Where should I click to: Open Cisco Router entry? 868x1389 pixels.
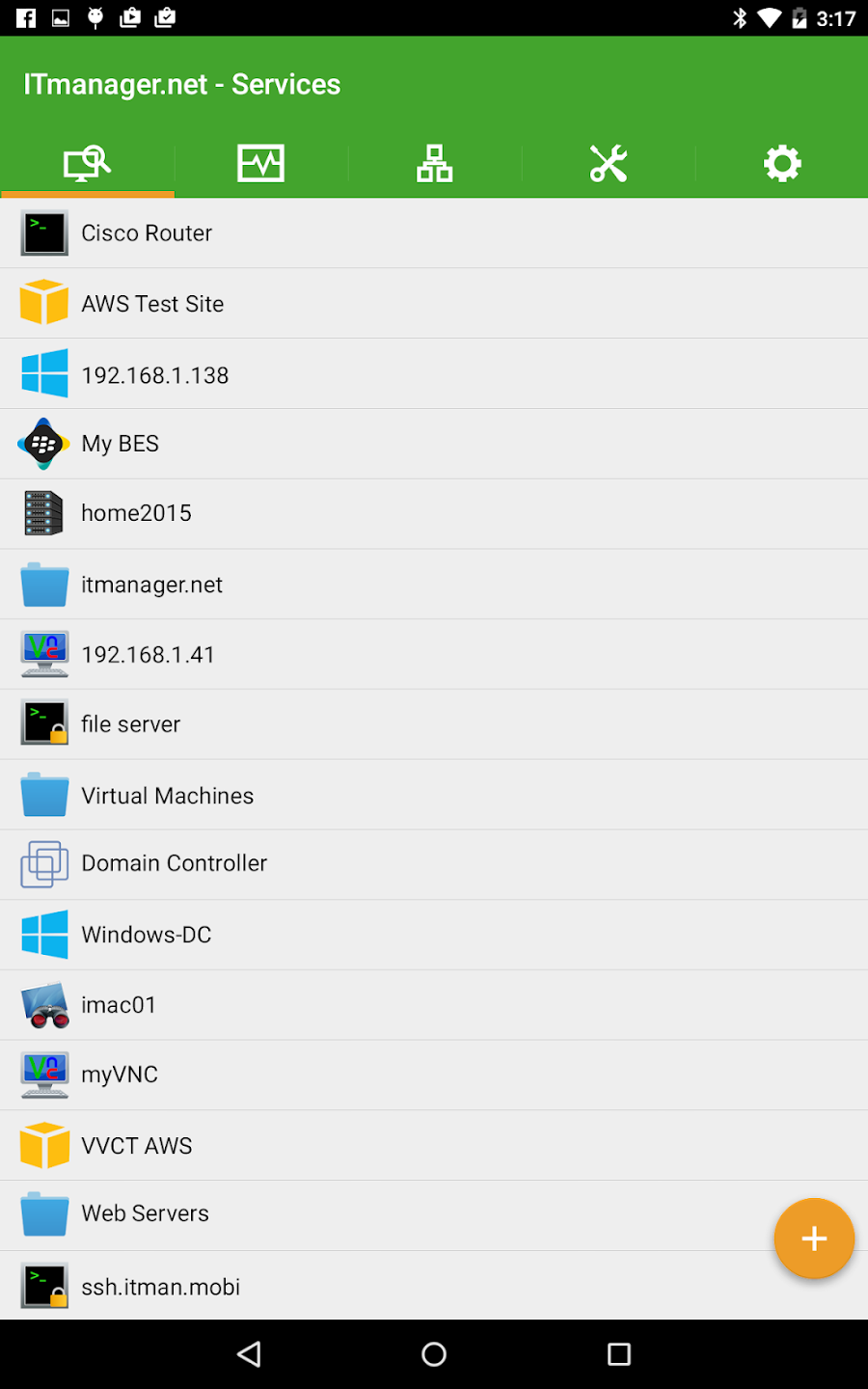pos(434,232)
